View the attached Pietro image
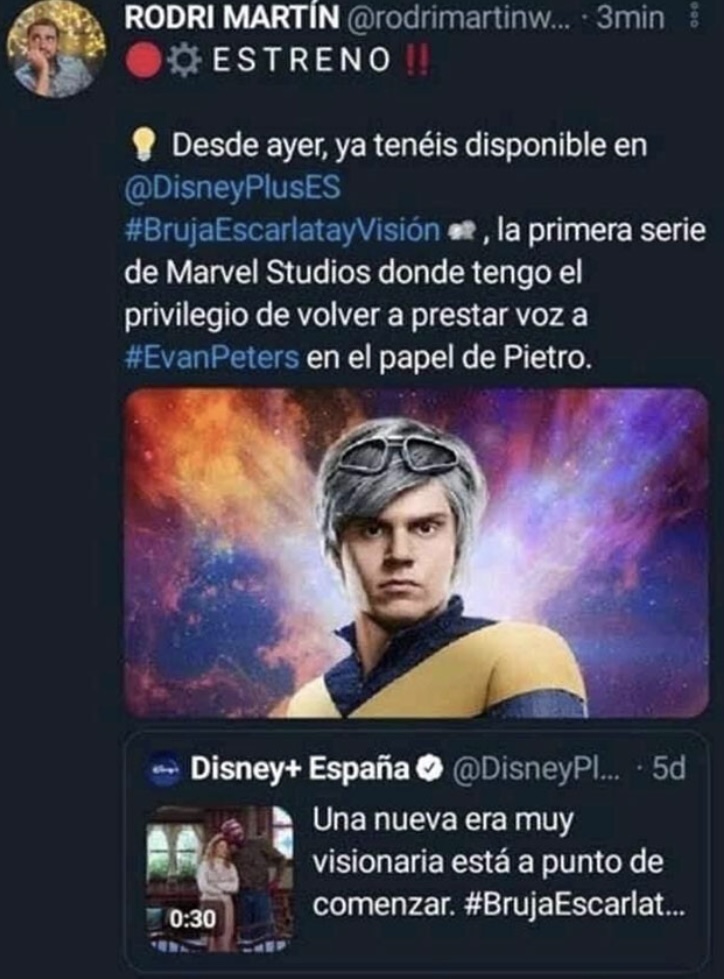The image size is (724, 979). click(415, 553)
